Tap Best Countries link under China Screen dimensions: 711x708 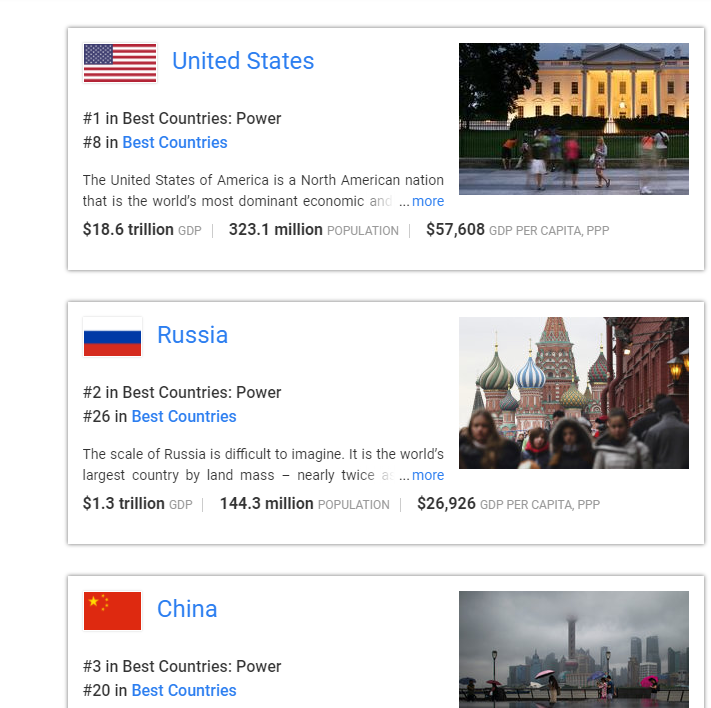tap(183, 690)
